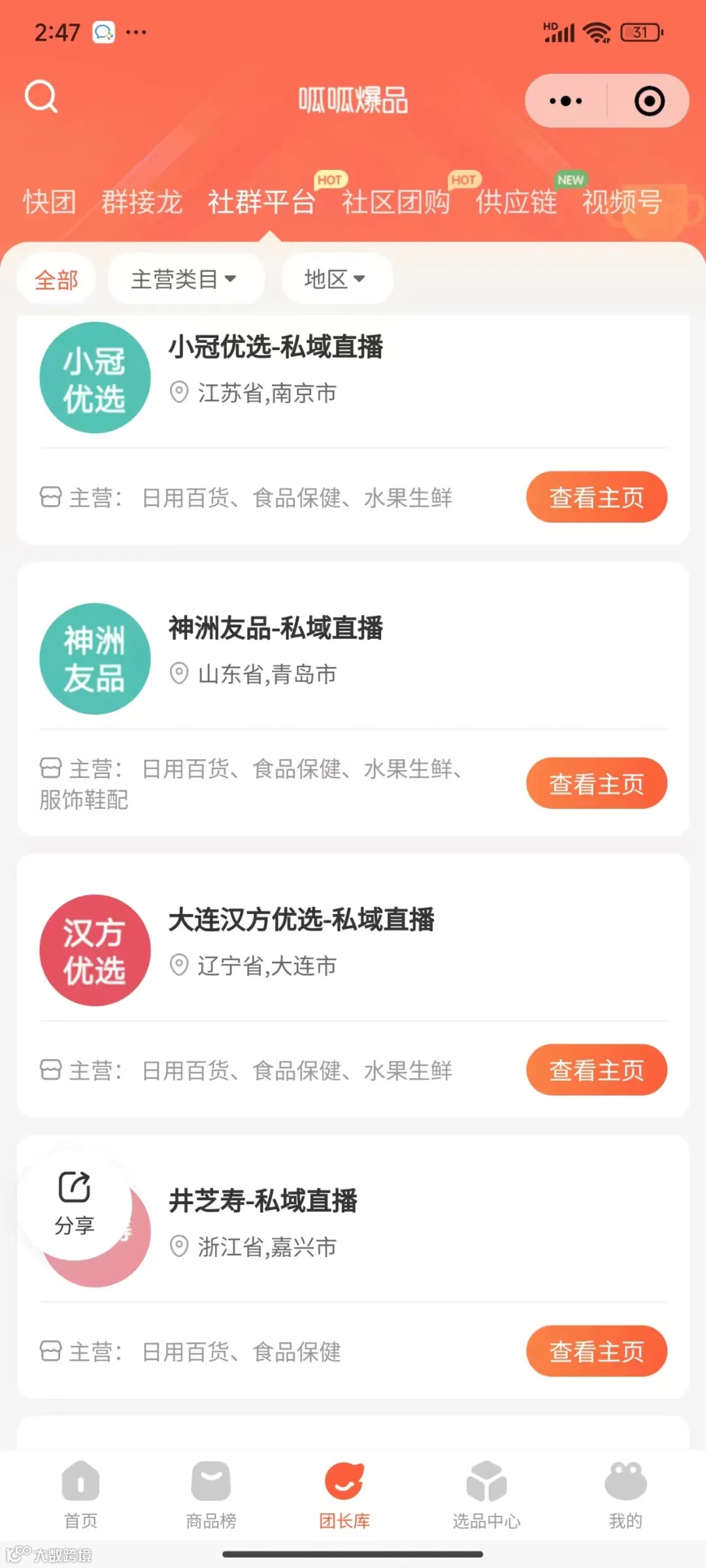Viewport: 706px width, 1568px height.
Task: Expand the 地区 region dropdown
Action: tap(336, 278)
